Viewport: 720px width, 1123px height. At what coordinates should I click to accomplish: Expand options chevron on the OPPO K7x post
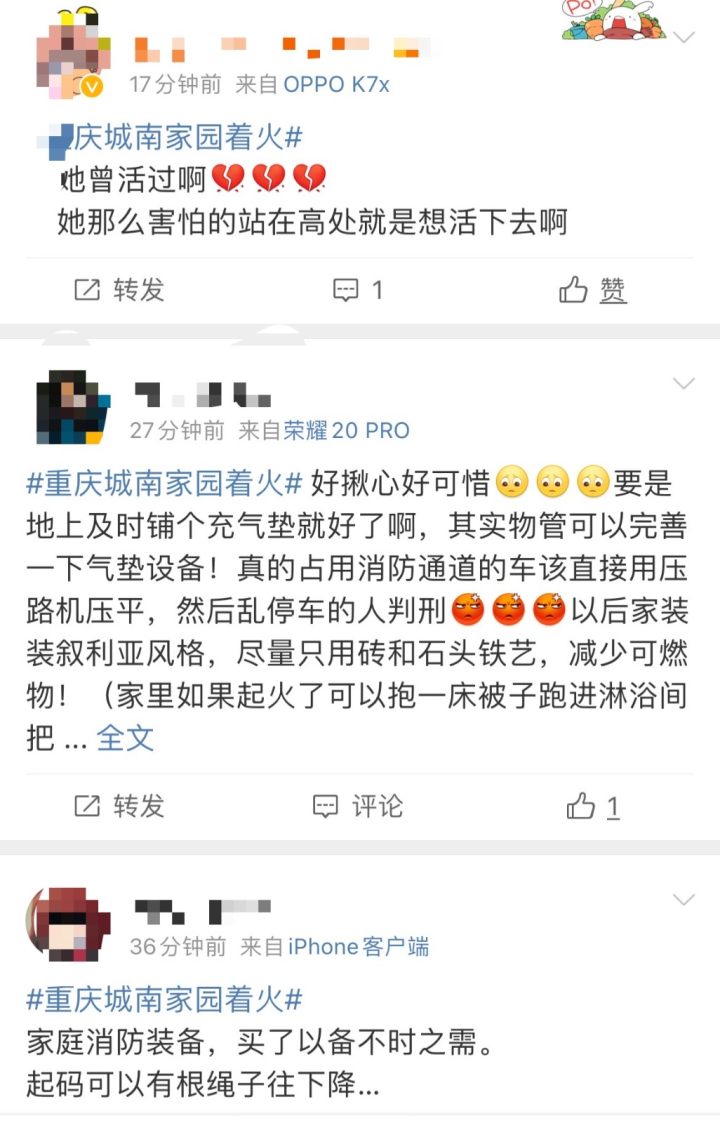coord(685,39)
